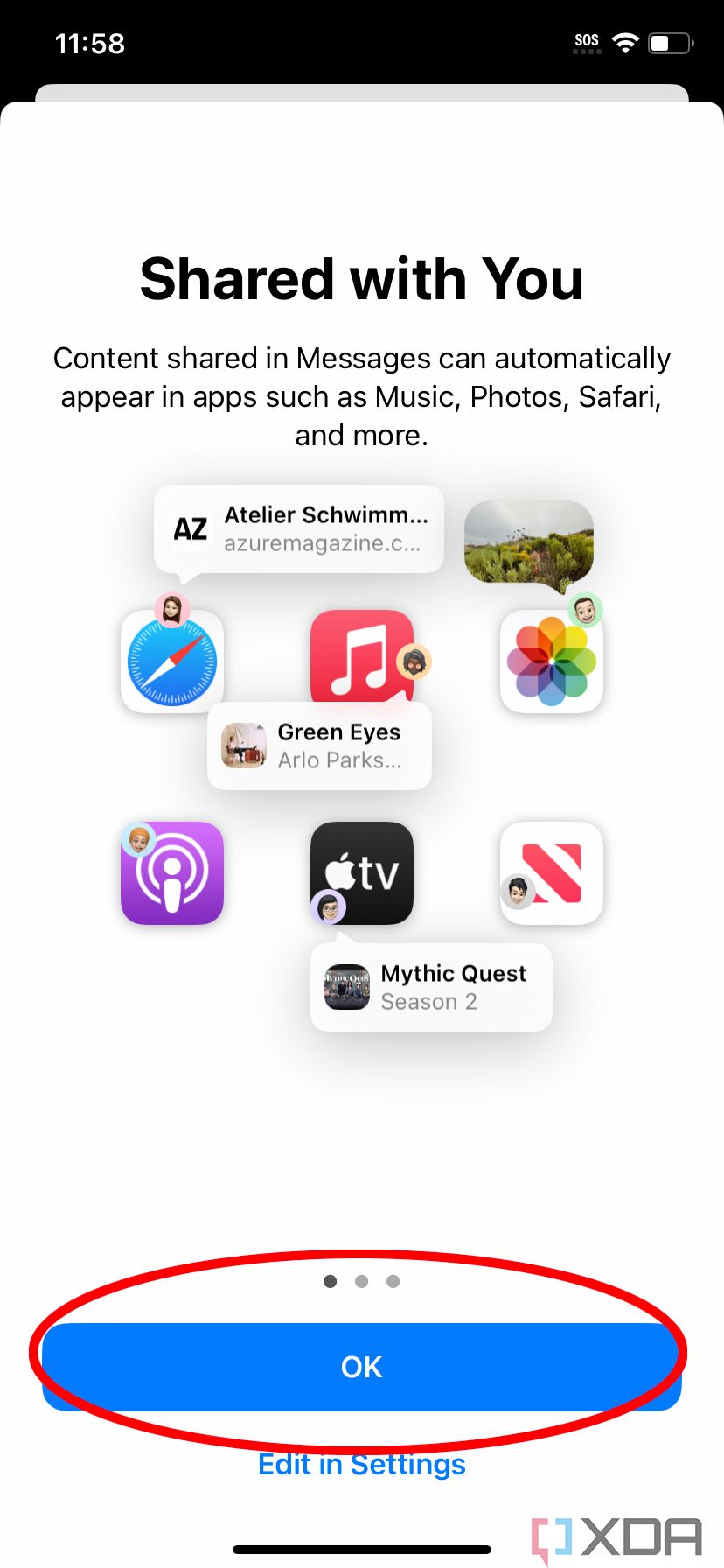Tap the Apple Music app icon

coord(362,656)
